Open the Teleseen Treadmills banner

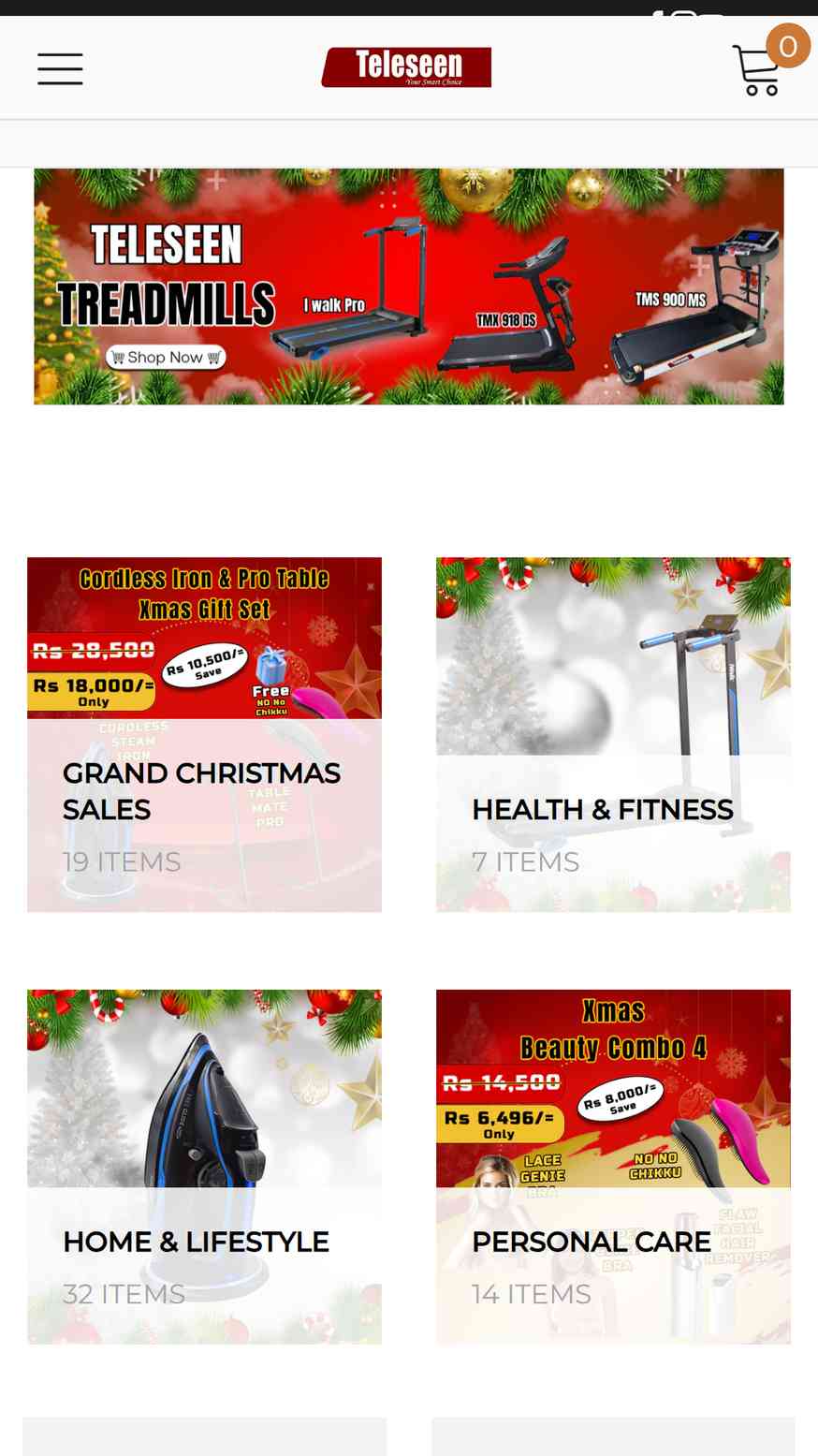[x=409, y=287]
